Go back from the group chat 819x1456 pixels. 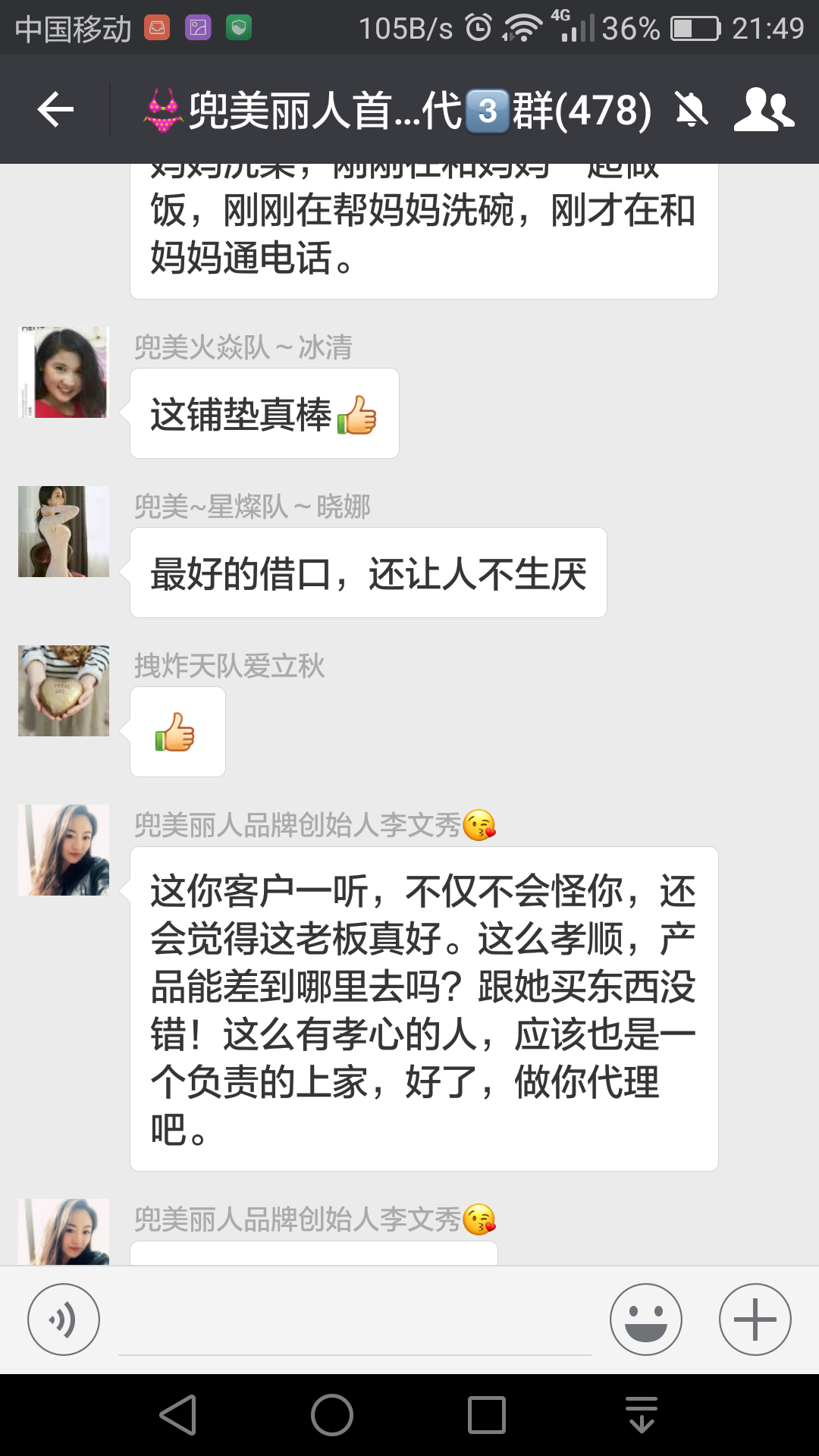coord(55,111)
